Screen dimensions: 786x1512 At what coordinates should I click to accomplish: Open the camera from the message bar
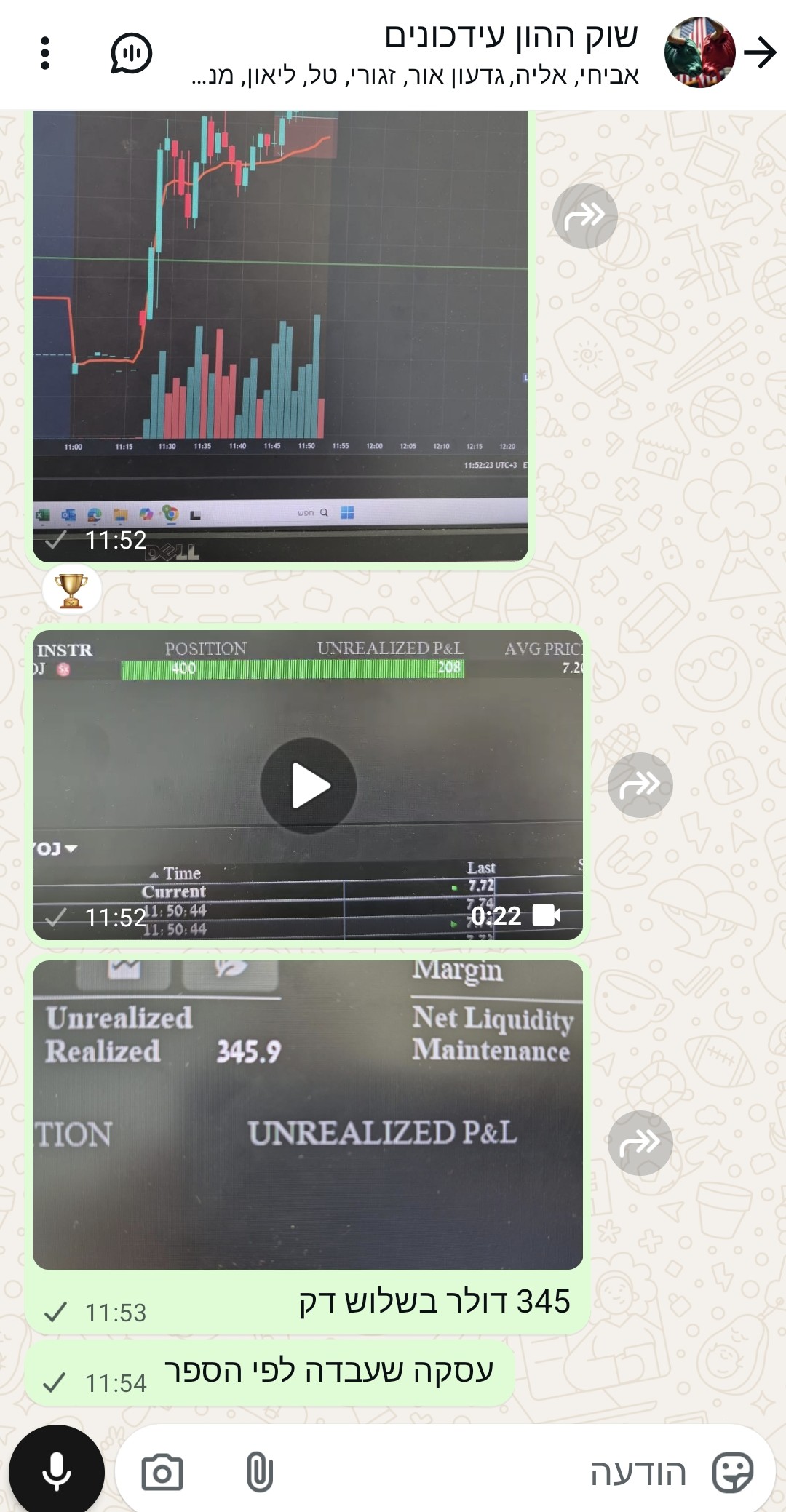tap(162, 1473)
